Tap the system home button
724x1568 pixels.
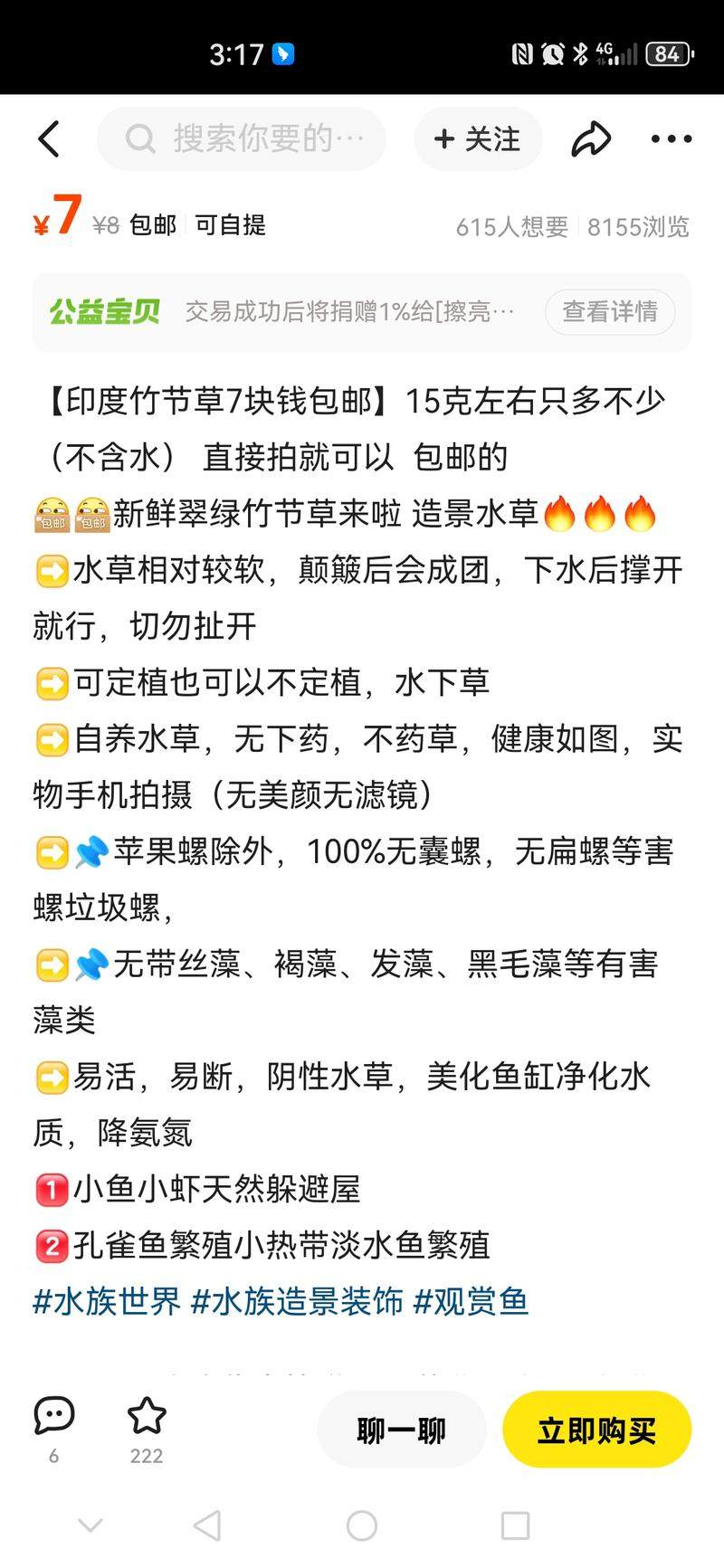point(362,1525)
